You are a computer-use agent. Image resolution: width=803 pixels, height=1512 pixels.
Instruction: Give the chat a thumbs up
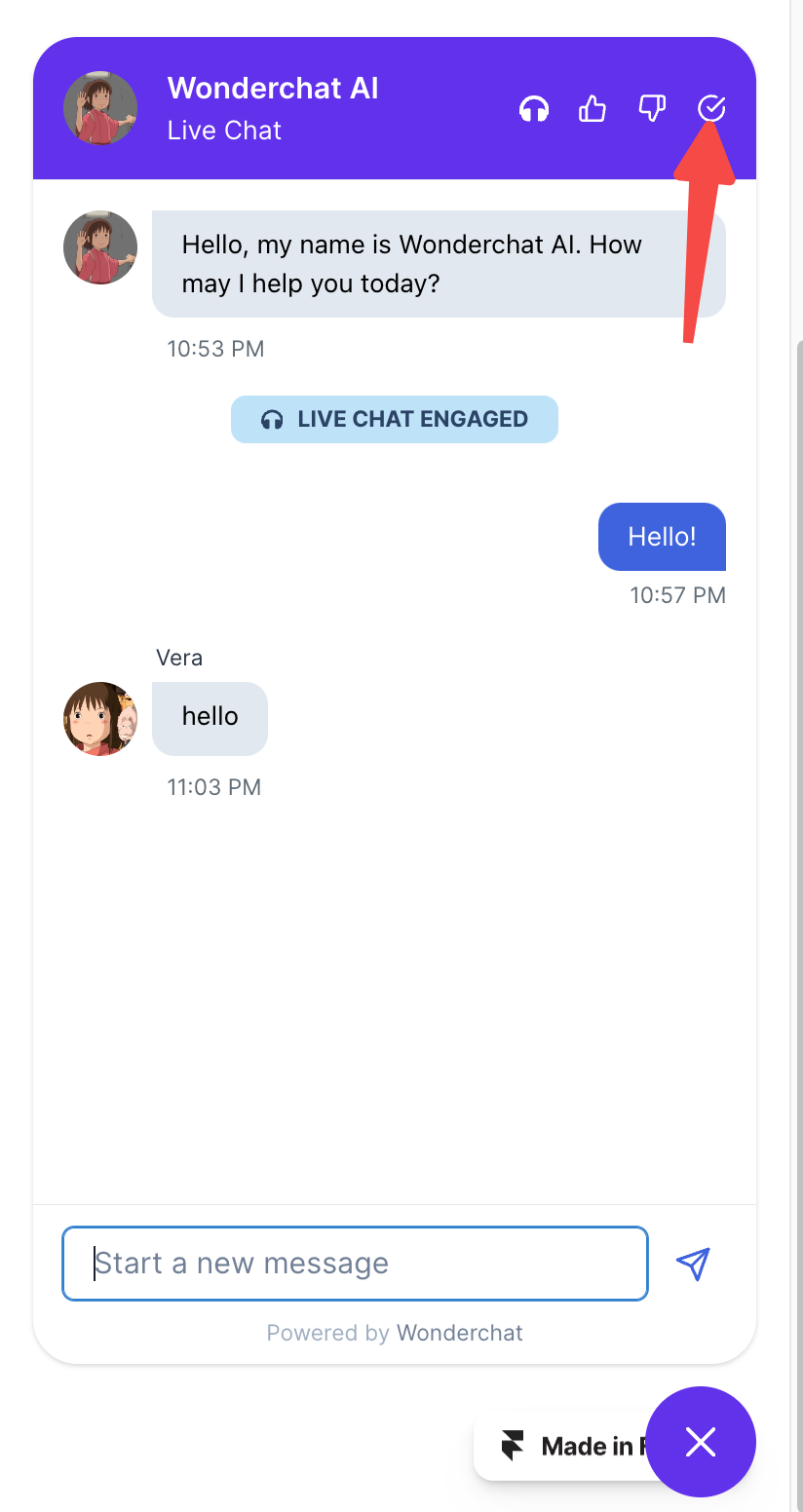593,108
